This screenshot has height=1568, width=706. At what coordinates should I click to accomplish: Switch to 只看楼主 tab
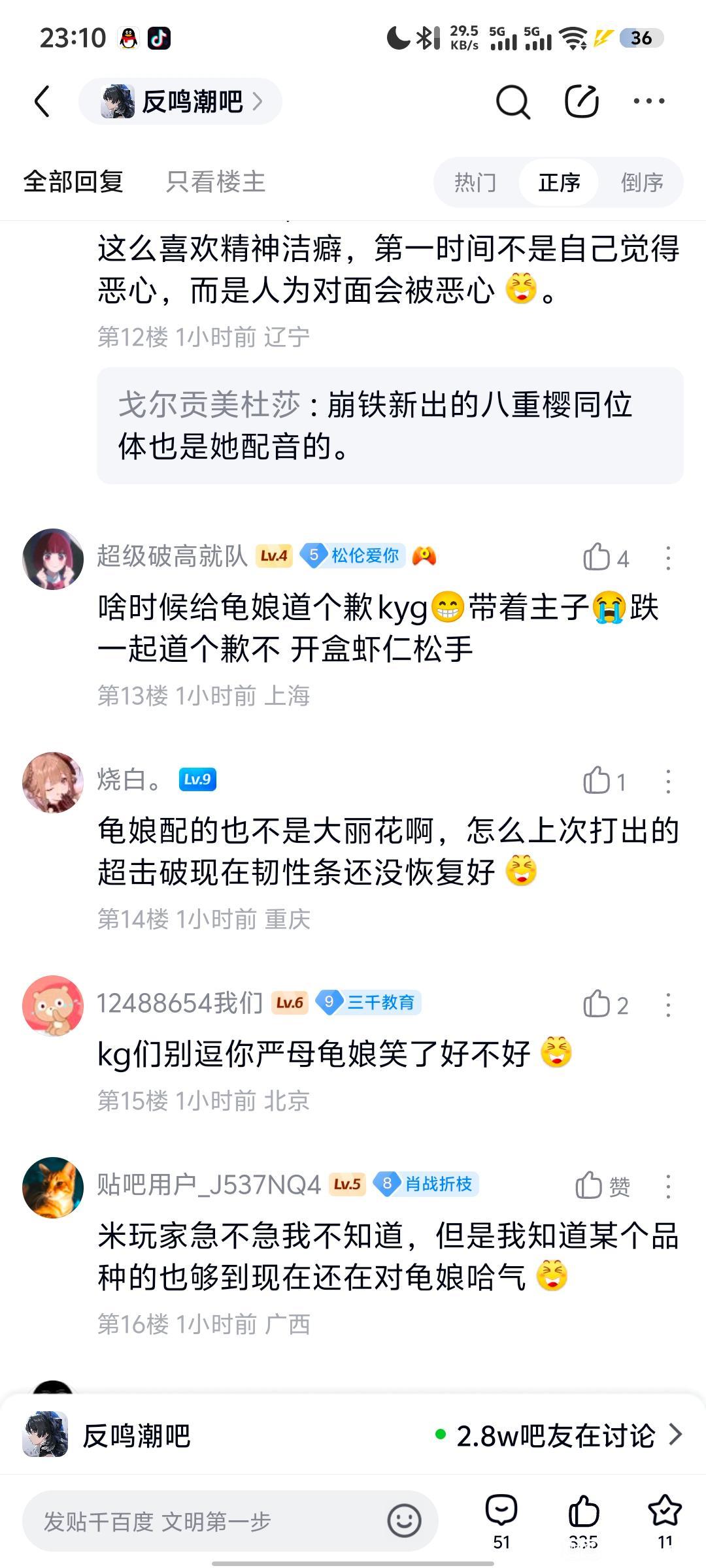(x=215, y=182)
